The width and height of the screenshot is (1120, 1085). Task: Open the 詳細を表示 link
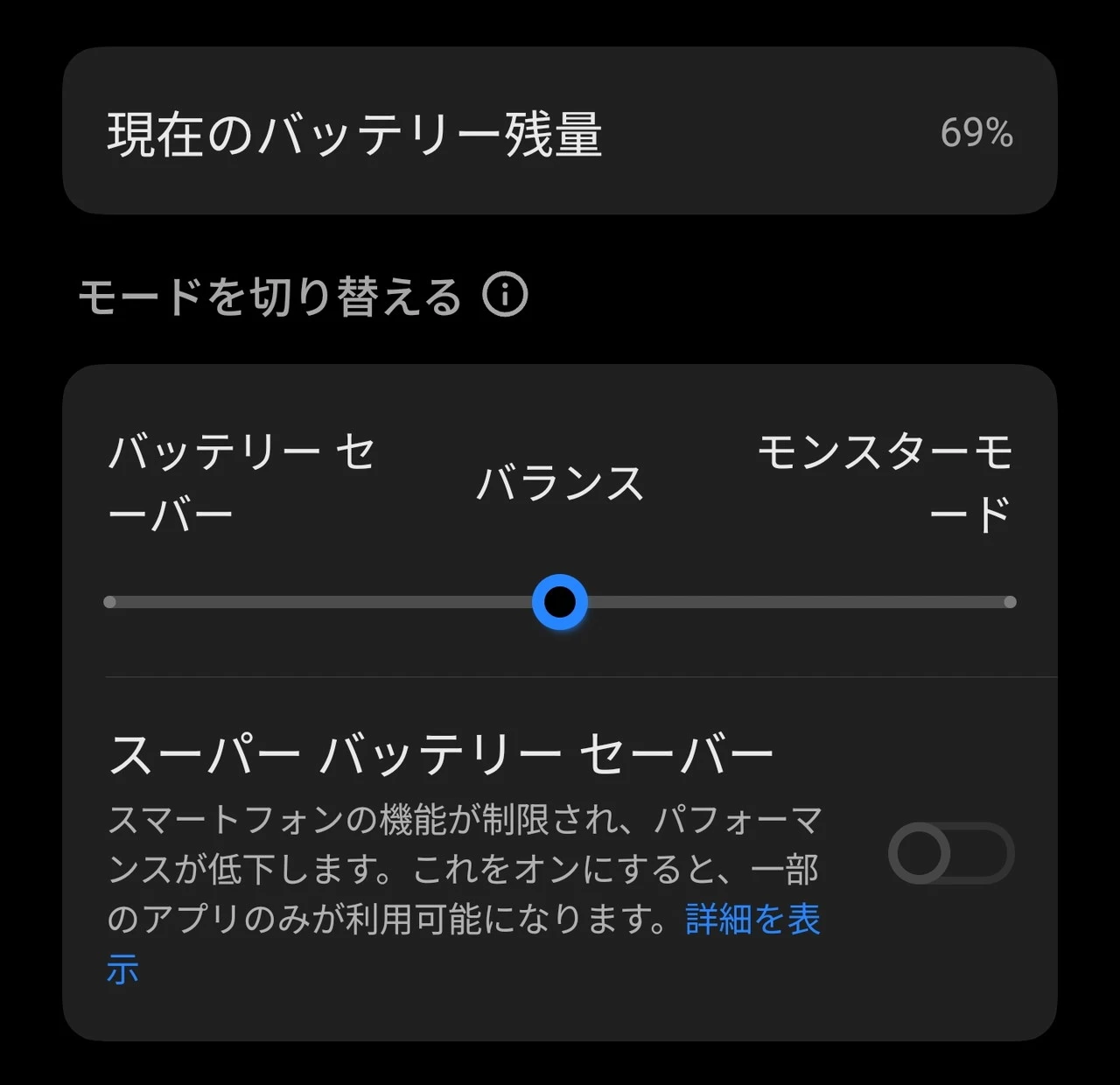[752, 920]
